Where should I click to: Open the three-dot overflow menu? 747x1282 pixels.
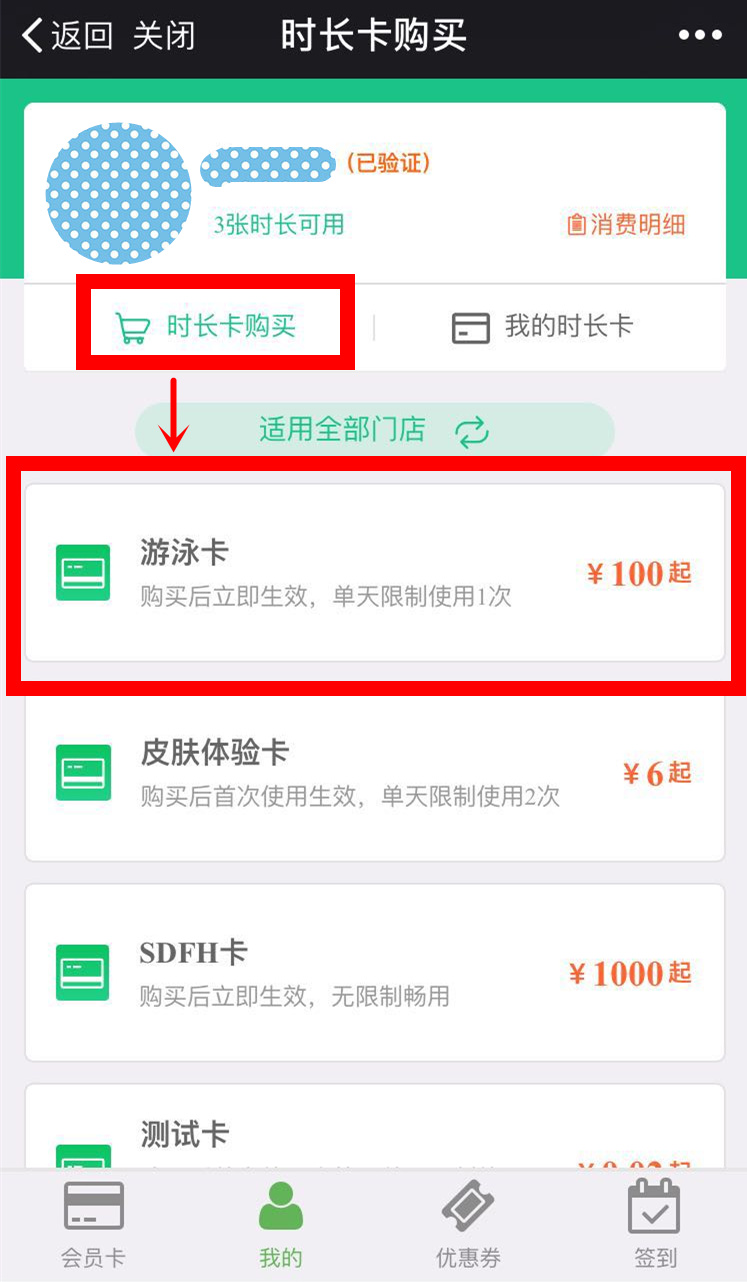[x=699, y=36]
